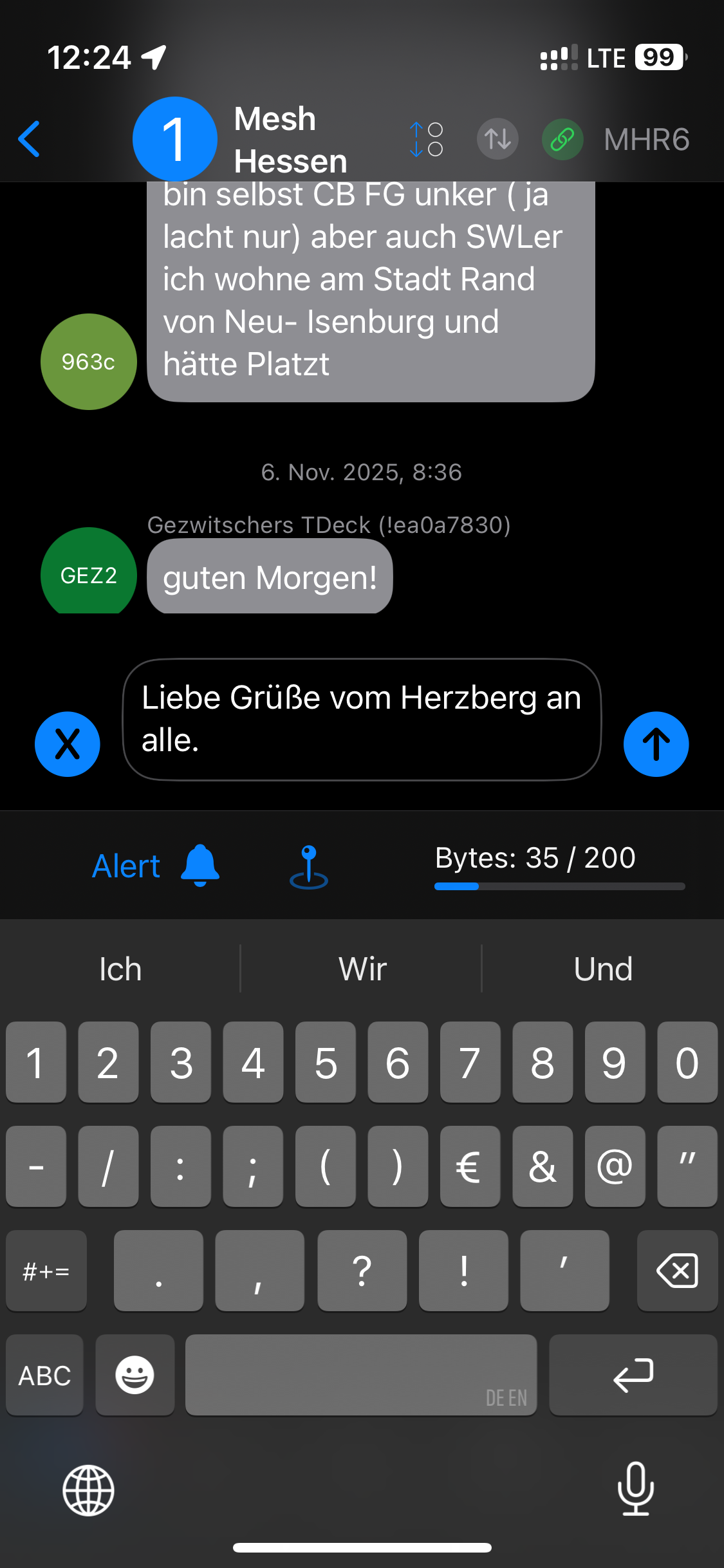Viewport: 724px width, 1568px height.
Task: Open the connected MHR6 device status
Action: [x=562, y=139]
